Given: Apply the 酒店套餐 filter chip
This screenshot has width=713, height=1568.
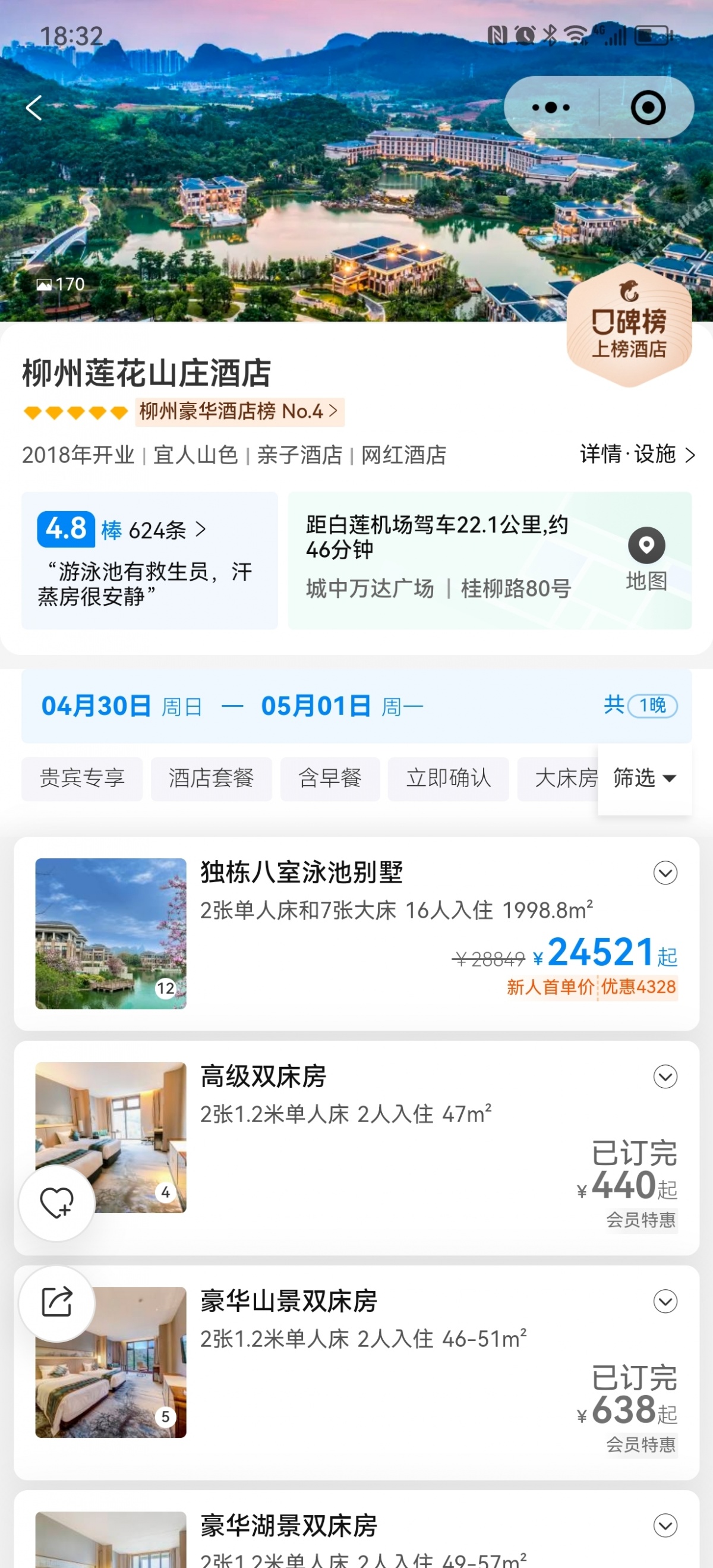Looking at the screenshot, I should [x=211, y=778].
